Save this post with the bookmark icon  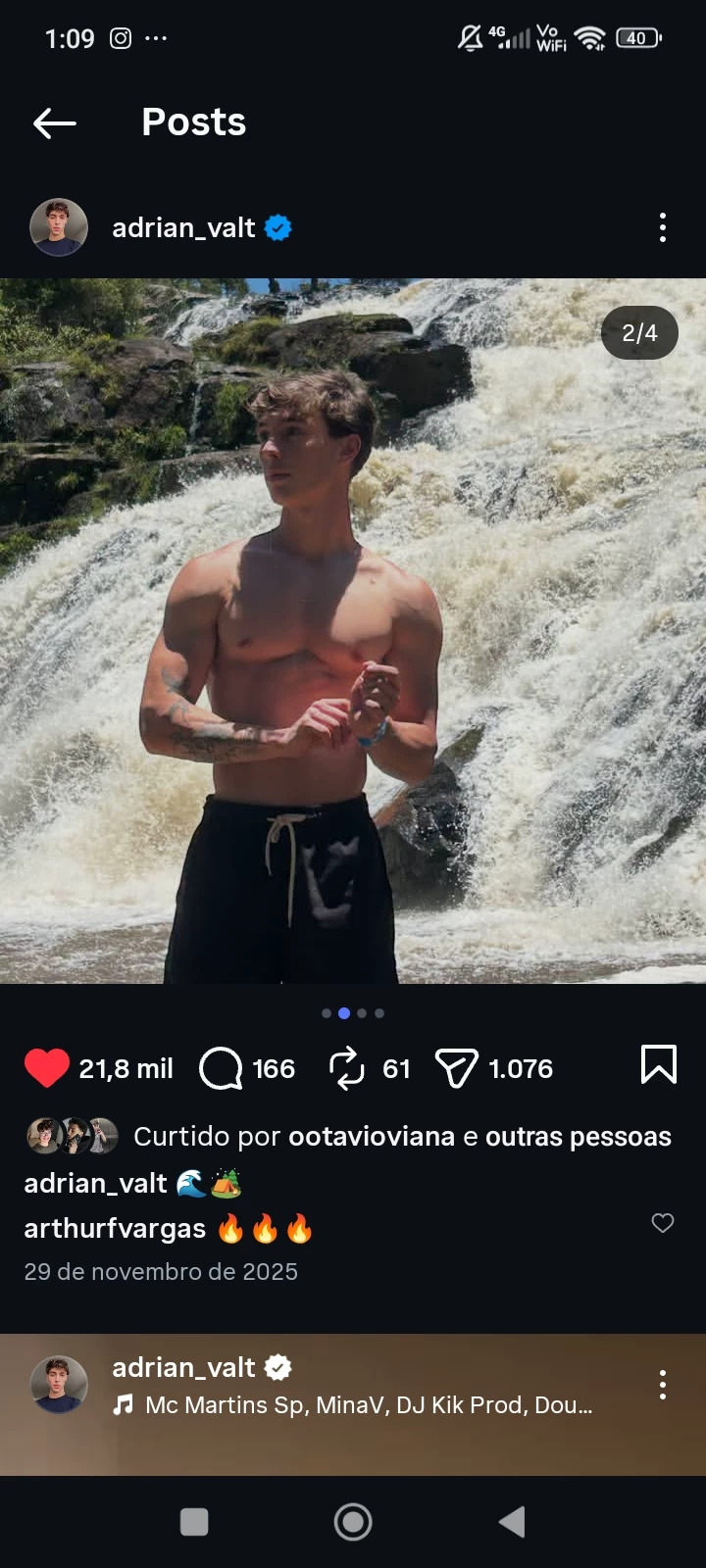(658, 1064)
